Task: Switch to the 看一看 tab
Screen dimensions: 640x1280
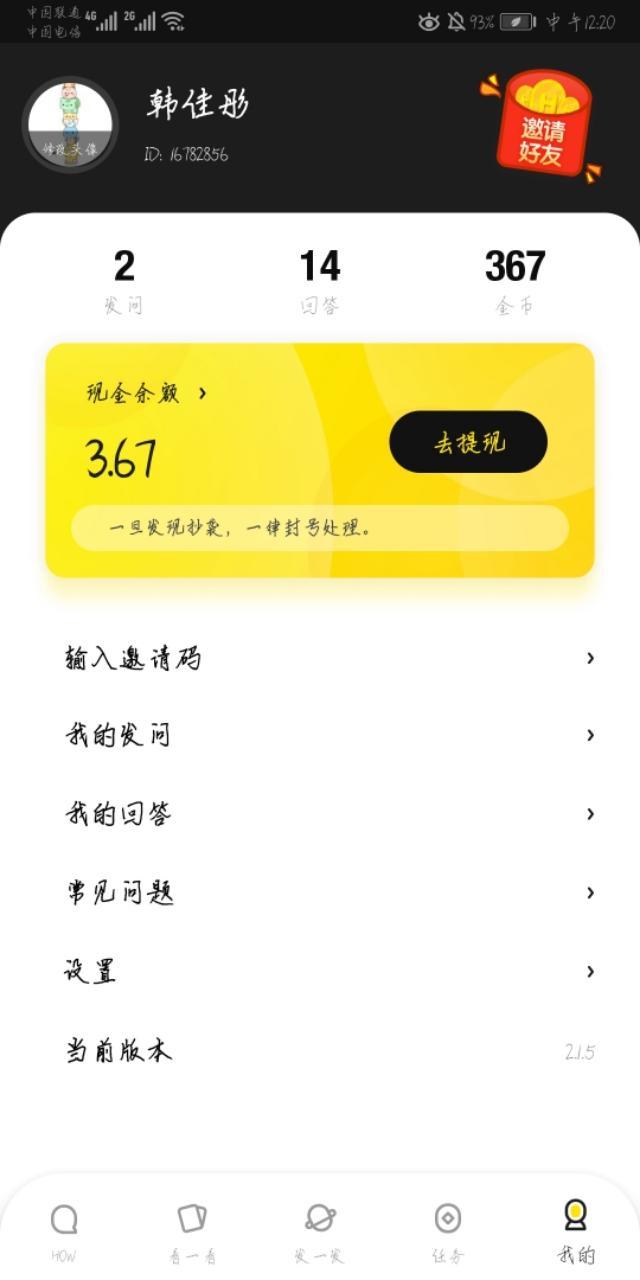Action: click(192, 1232)
